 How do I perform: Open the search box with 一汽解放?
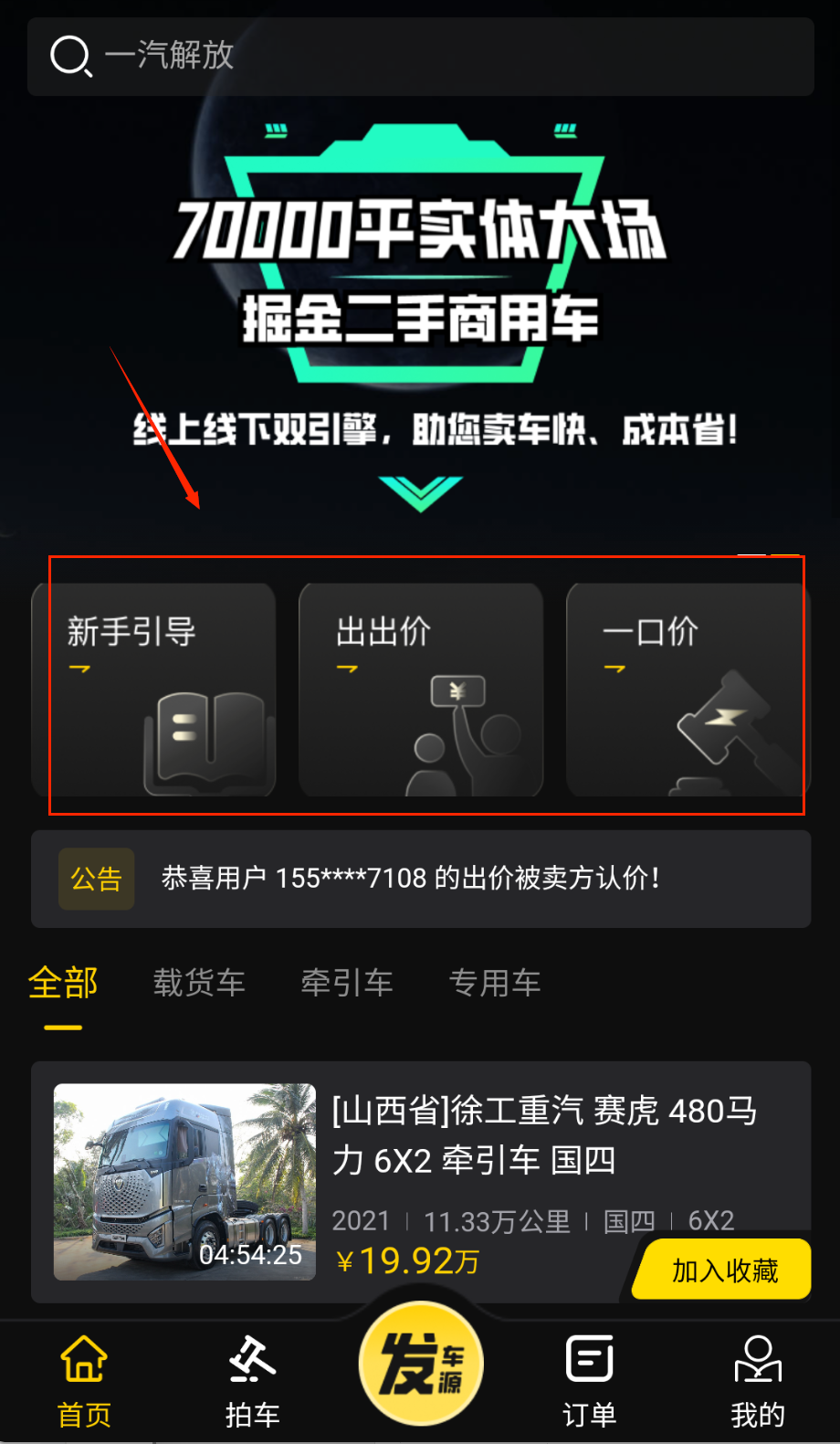point(420,57)
